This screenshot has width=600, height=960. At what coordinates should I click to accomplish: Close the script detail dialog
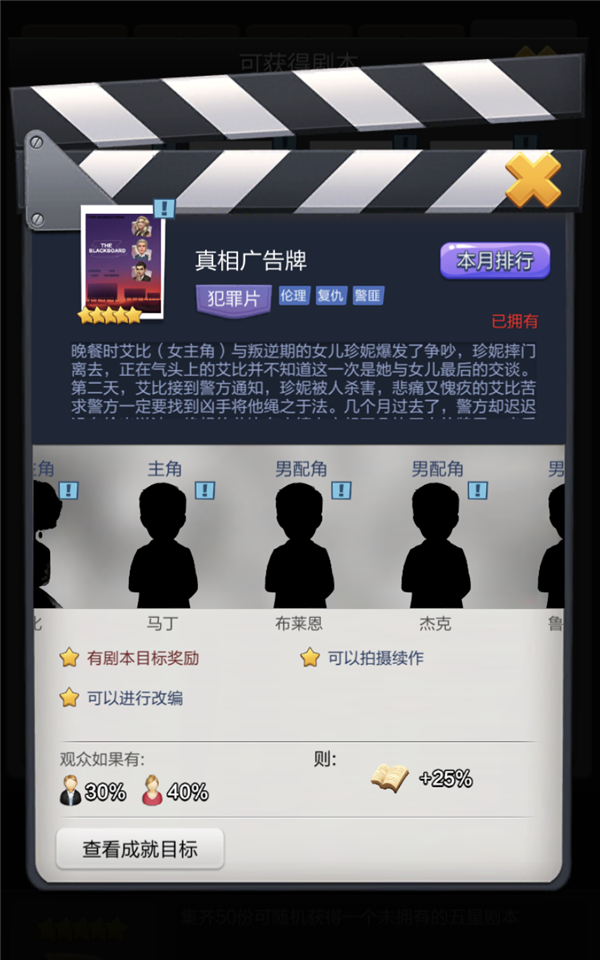pos(532,181)
